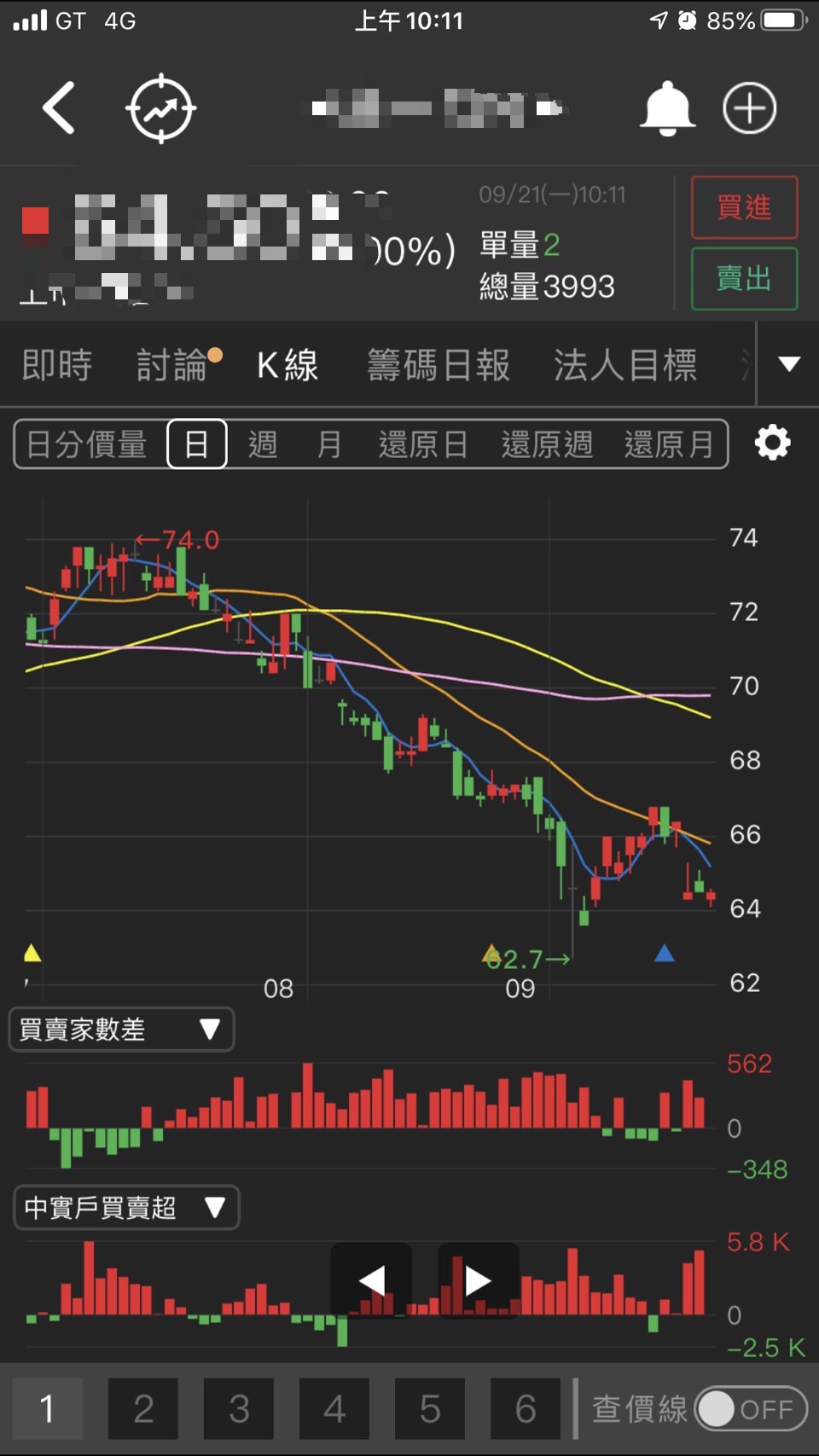
Task: Switch to the 即時 tab
Action: coord(56,365)
